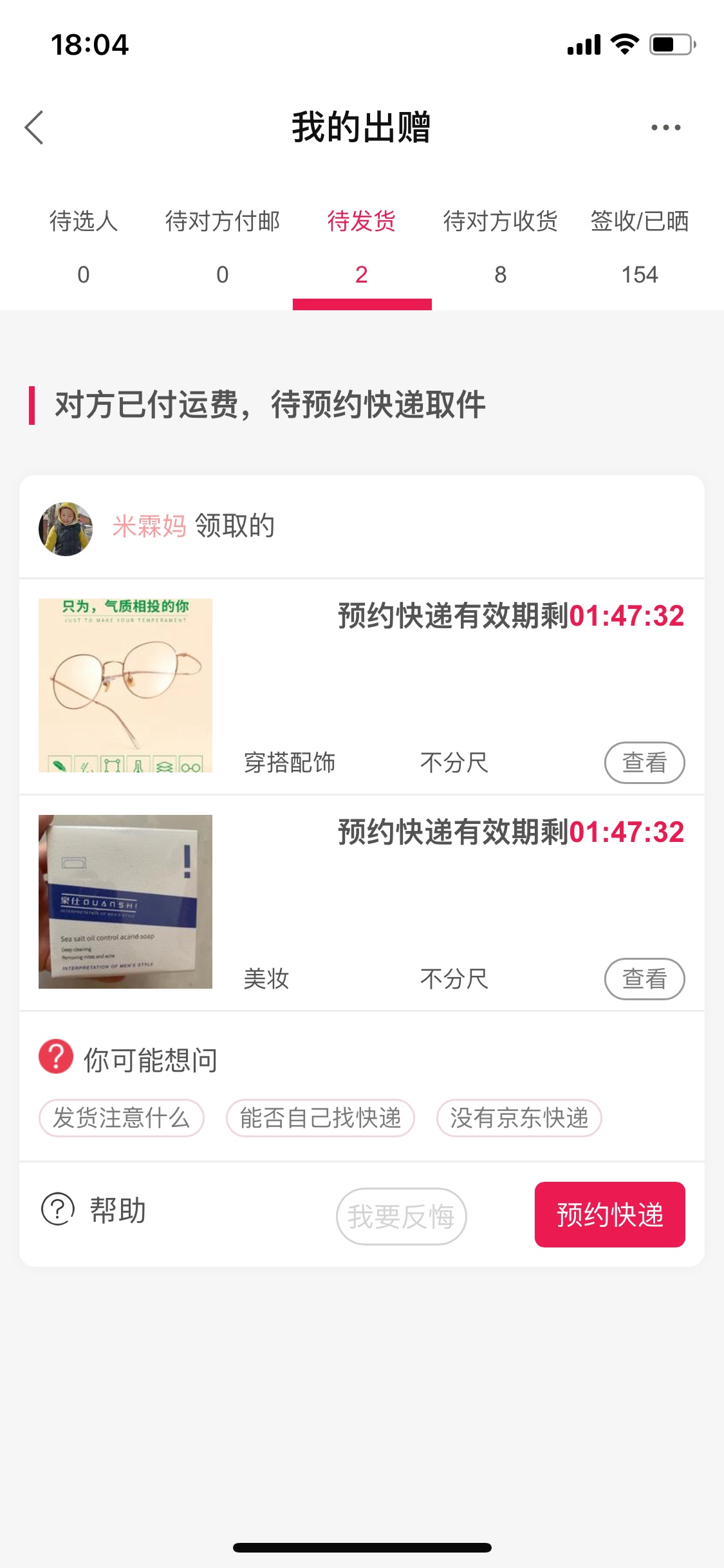
Task: Open the soap box item thumbnail
Action: 125,902
